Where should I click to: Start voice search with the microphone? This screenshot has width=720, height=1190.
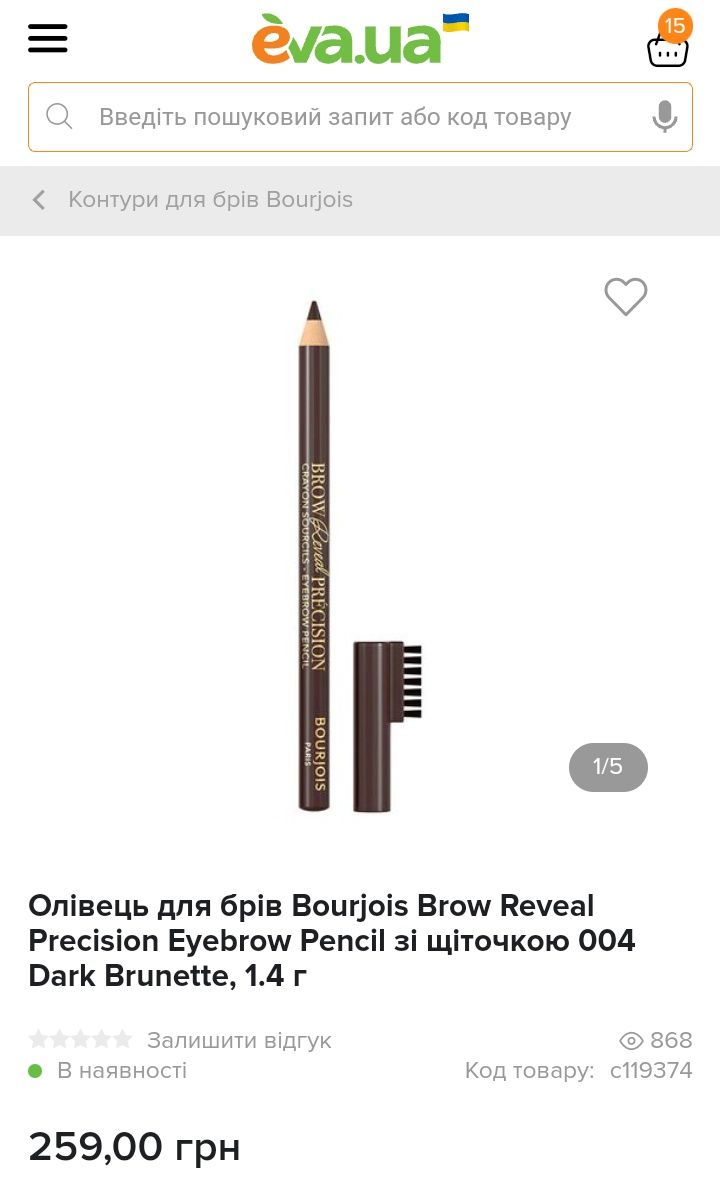pyautogui.click(x=664, y=117)
